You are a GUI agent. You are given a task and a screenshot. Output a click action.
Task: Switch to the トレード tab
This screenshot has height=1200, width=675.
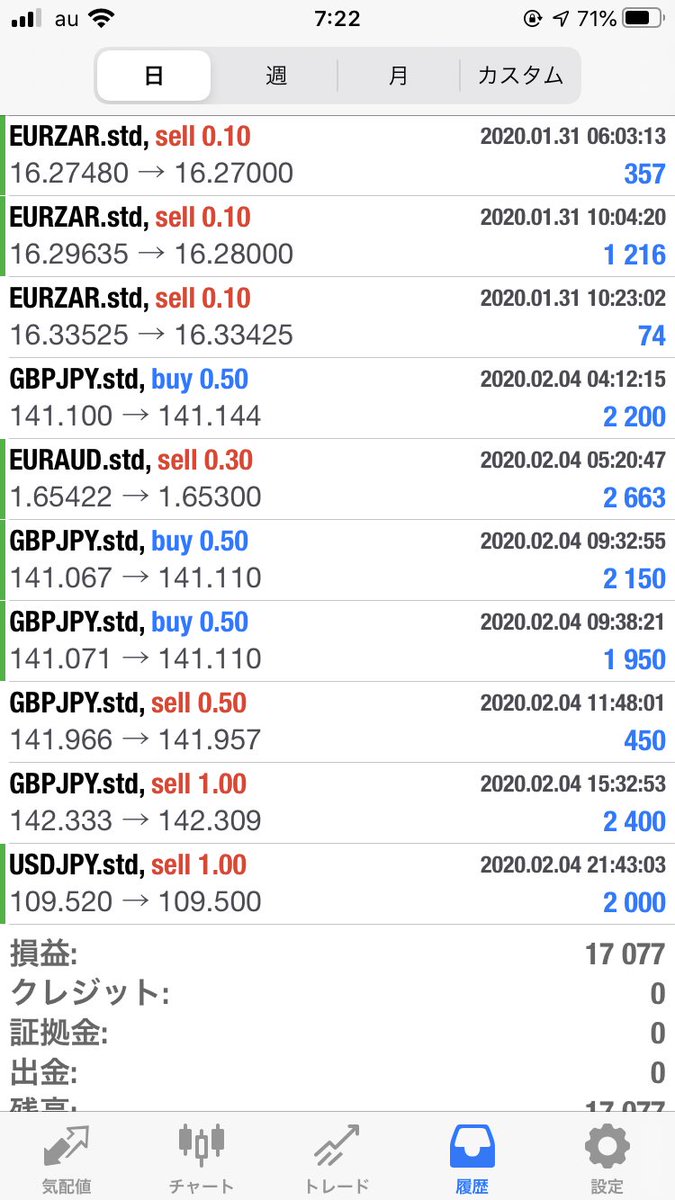336,1158
